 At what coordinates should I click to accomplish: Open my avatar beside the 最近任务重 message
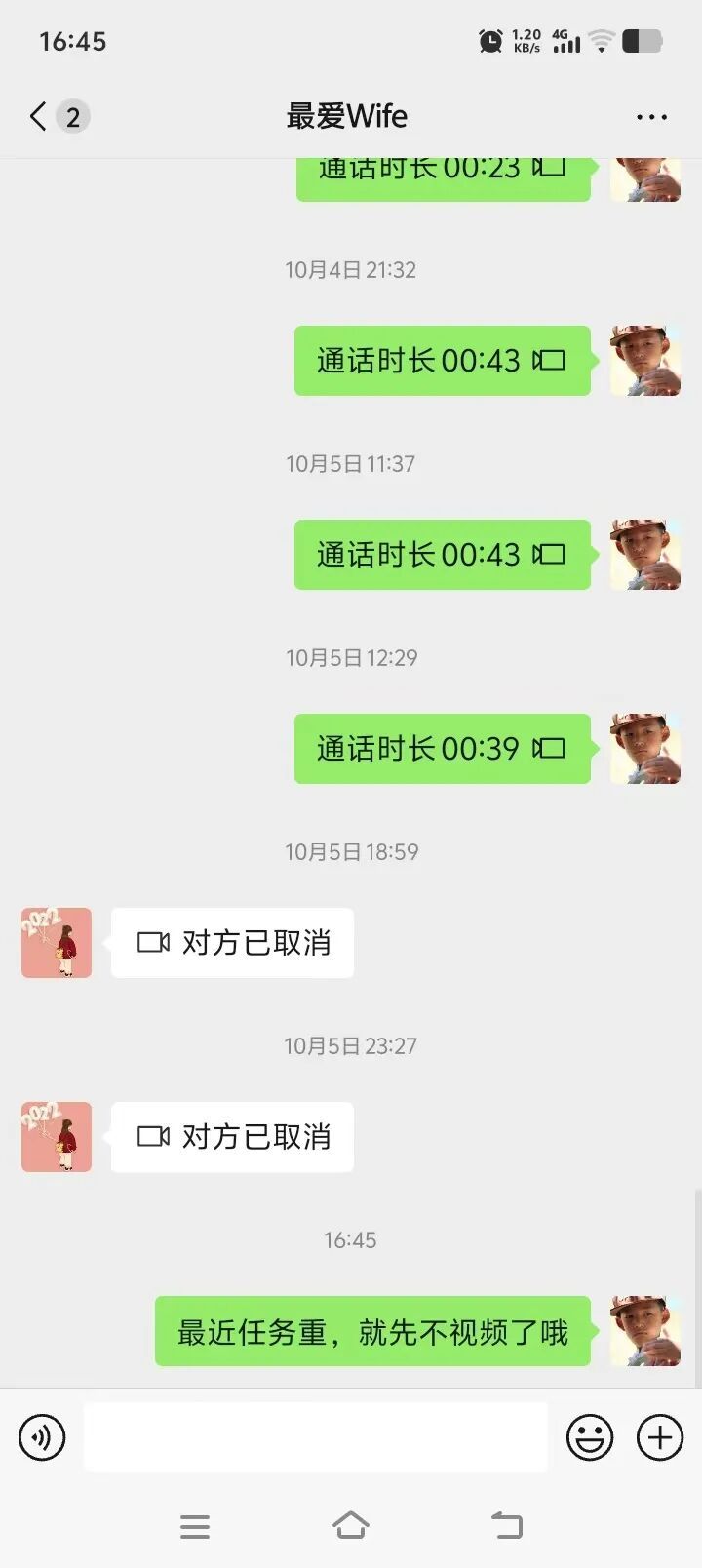click(645, 1331)
